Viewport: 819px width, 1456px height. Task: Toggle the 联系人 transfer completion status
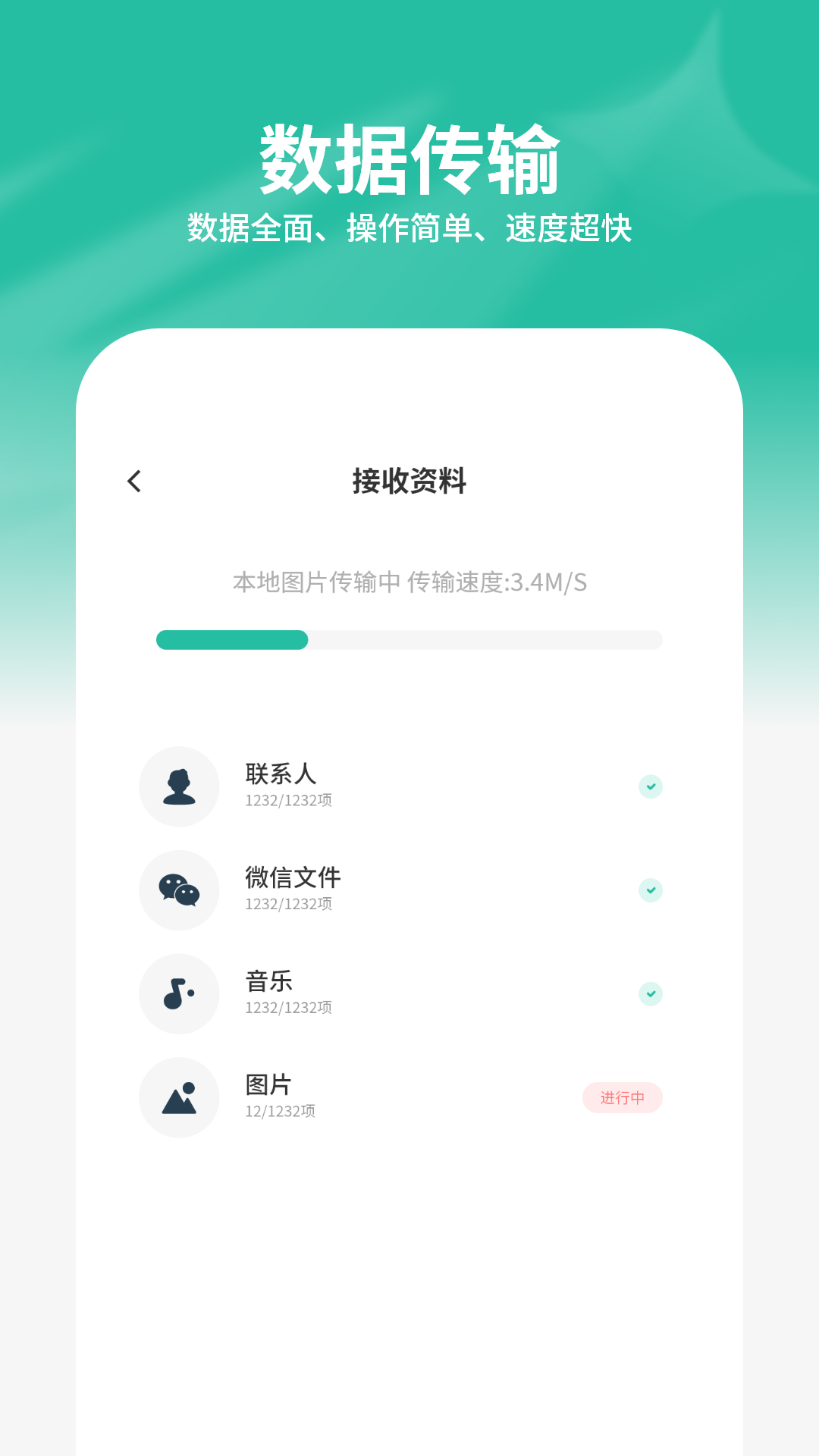click(x=650, y=786)
